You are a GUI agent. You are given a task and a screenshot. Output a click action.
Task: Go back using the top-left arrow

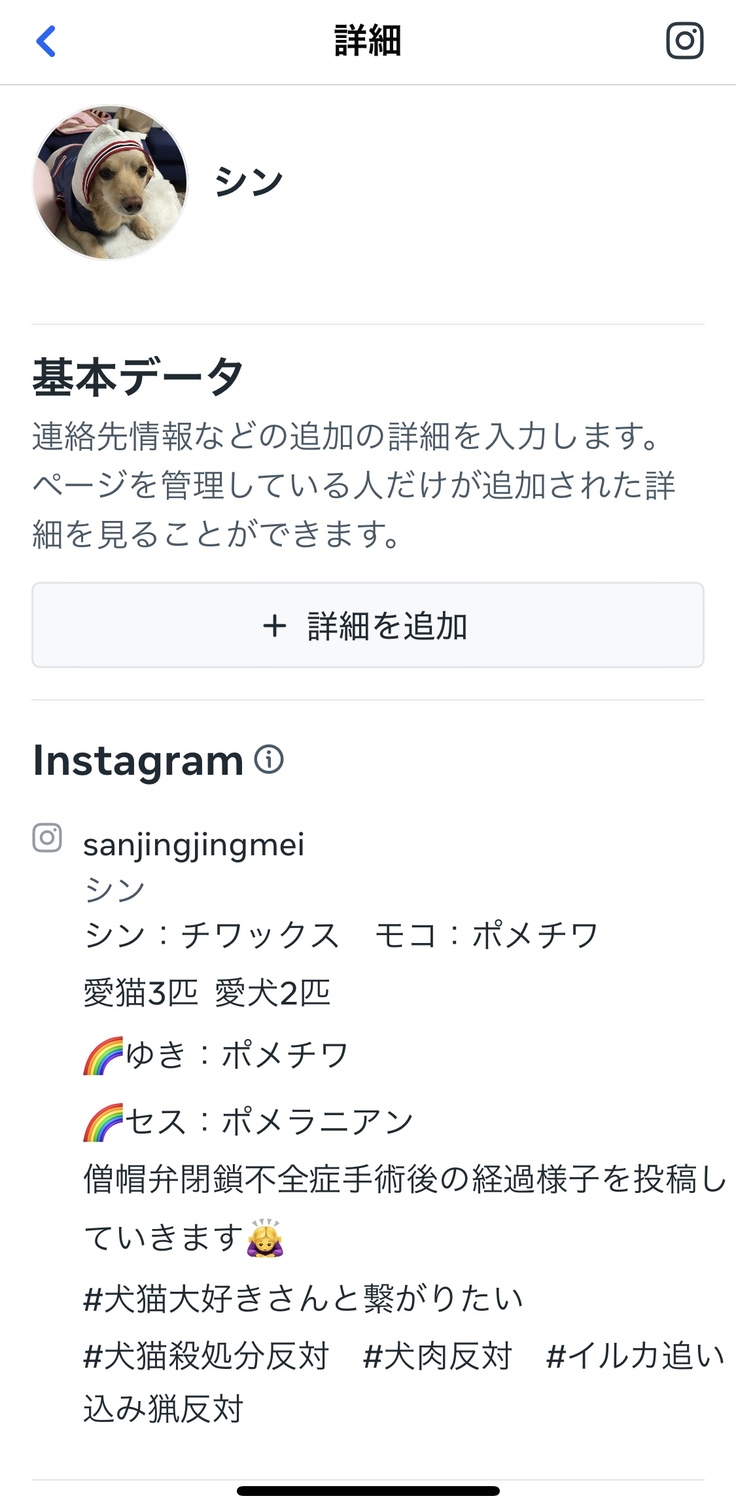[46, 41]
